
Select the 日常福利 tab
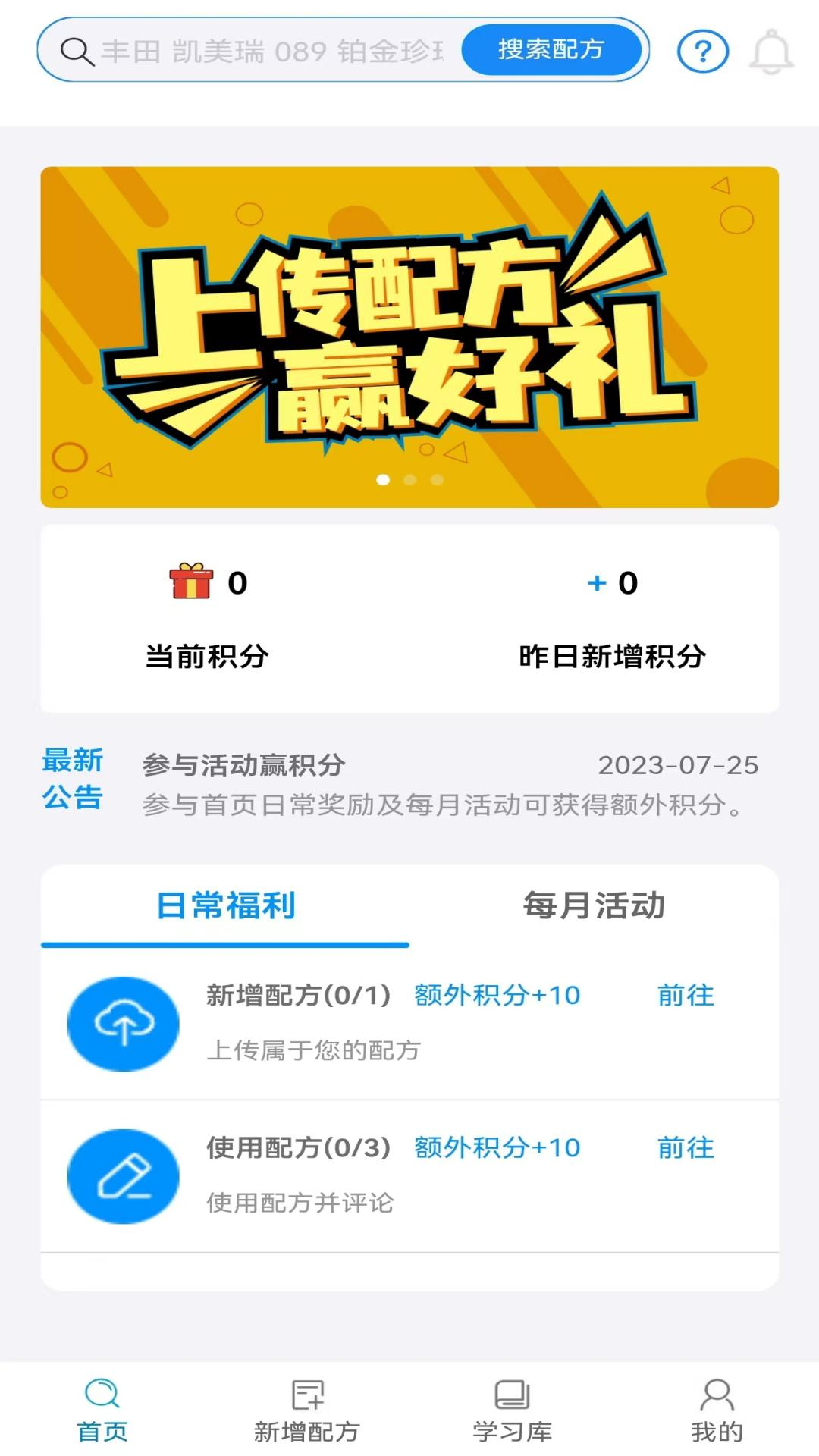point(224,904)
